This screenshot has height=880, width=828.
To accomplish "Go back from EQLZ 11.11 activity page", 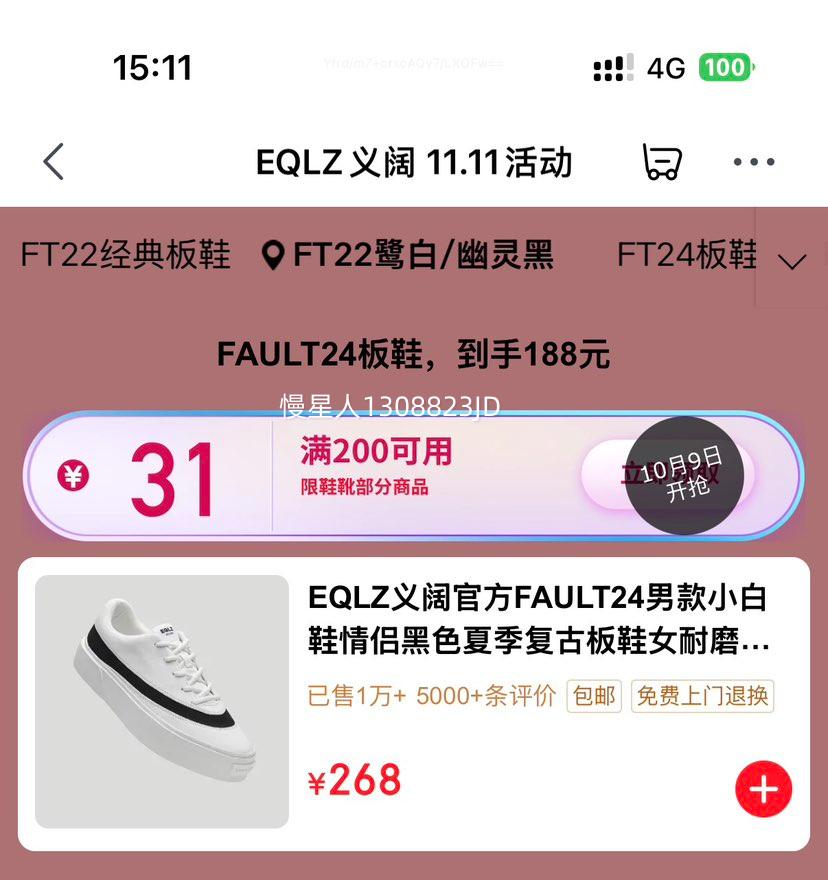I will 54,162.
